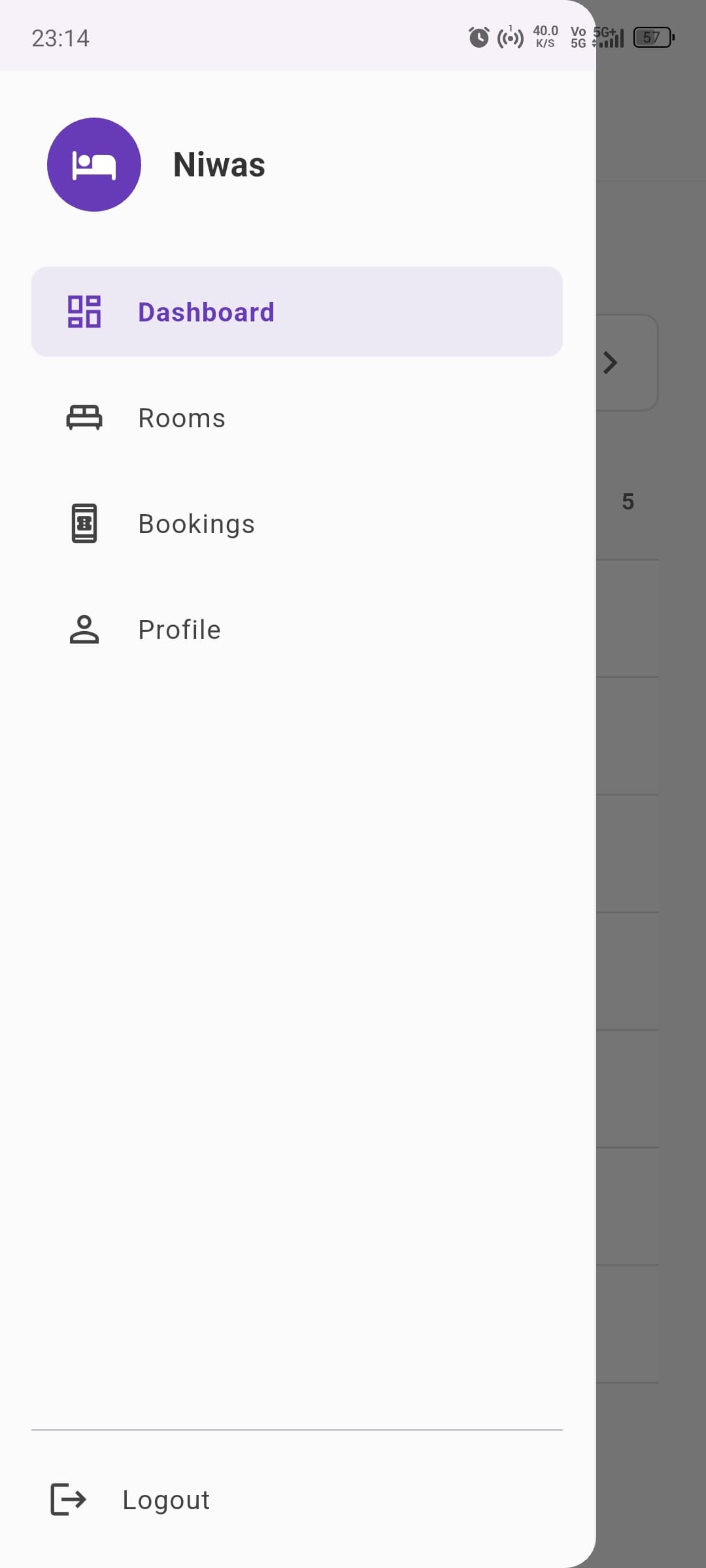Expand the dimmed row showing number 5
Screen dimensions: 706x1568
(x=630, y=500)
